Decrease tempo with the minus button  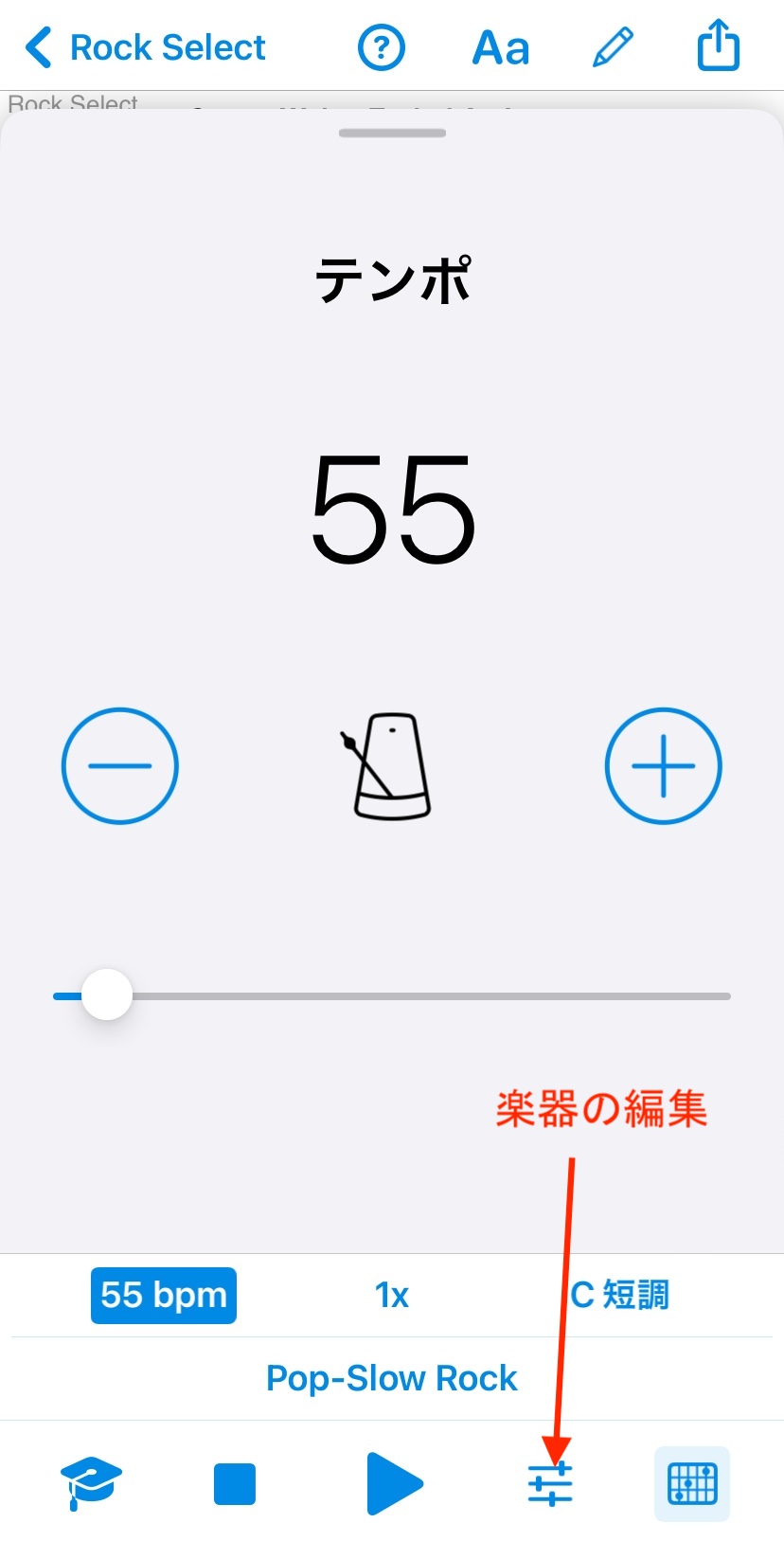(x=119, y=765)
